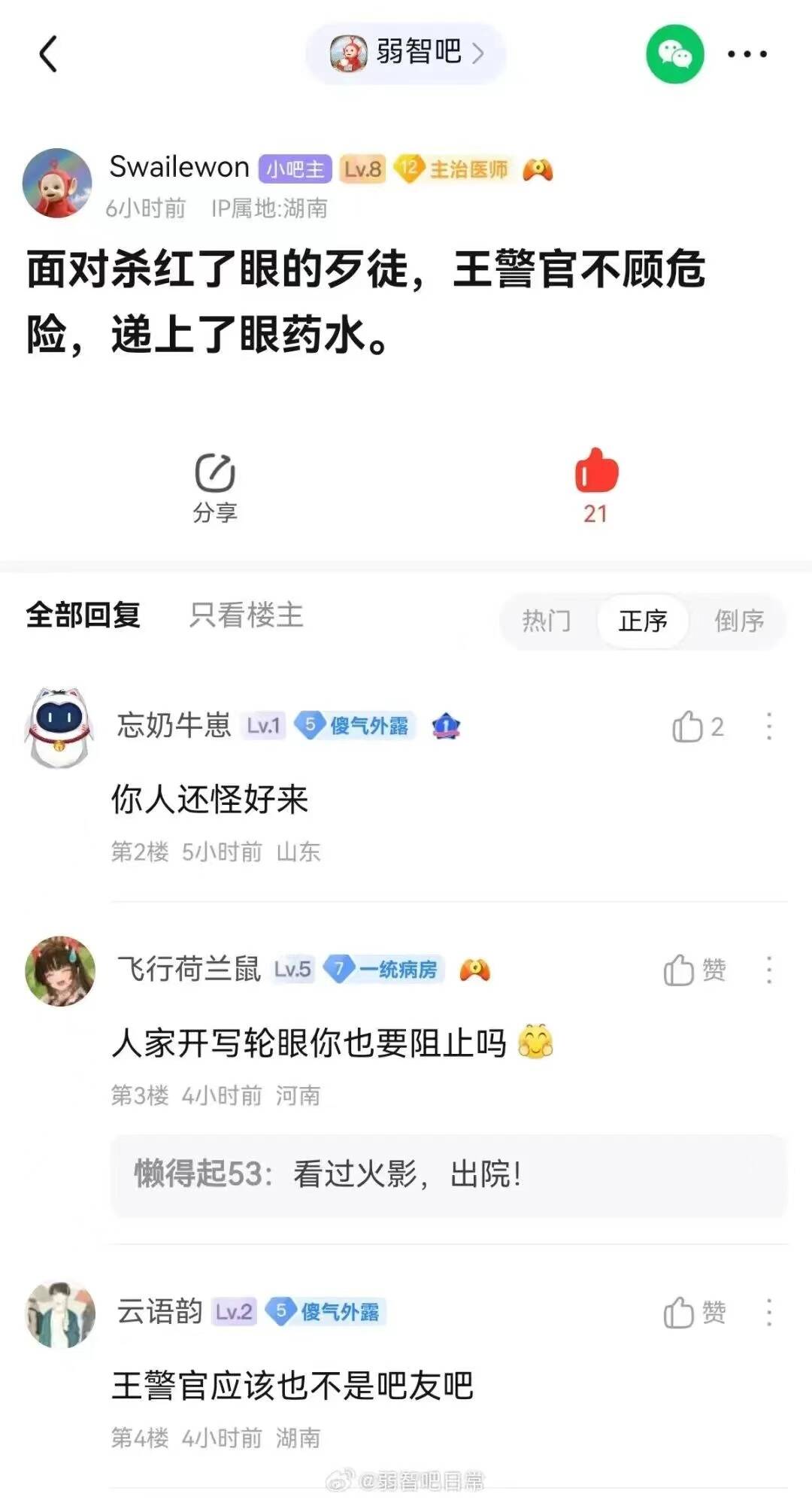Like 忘奶牛崽's reply
The width and height of the screenshot is (812, 1500).
pyautogui.click(x=687, y=727)
